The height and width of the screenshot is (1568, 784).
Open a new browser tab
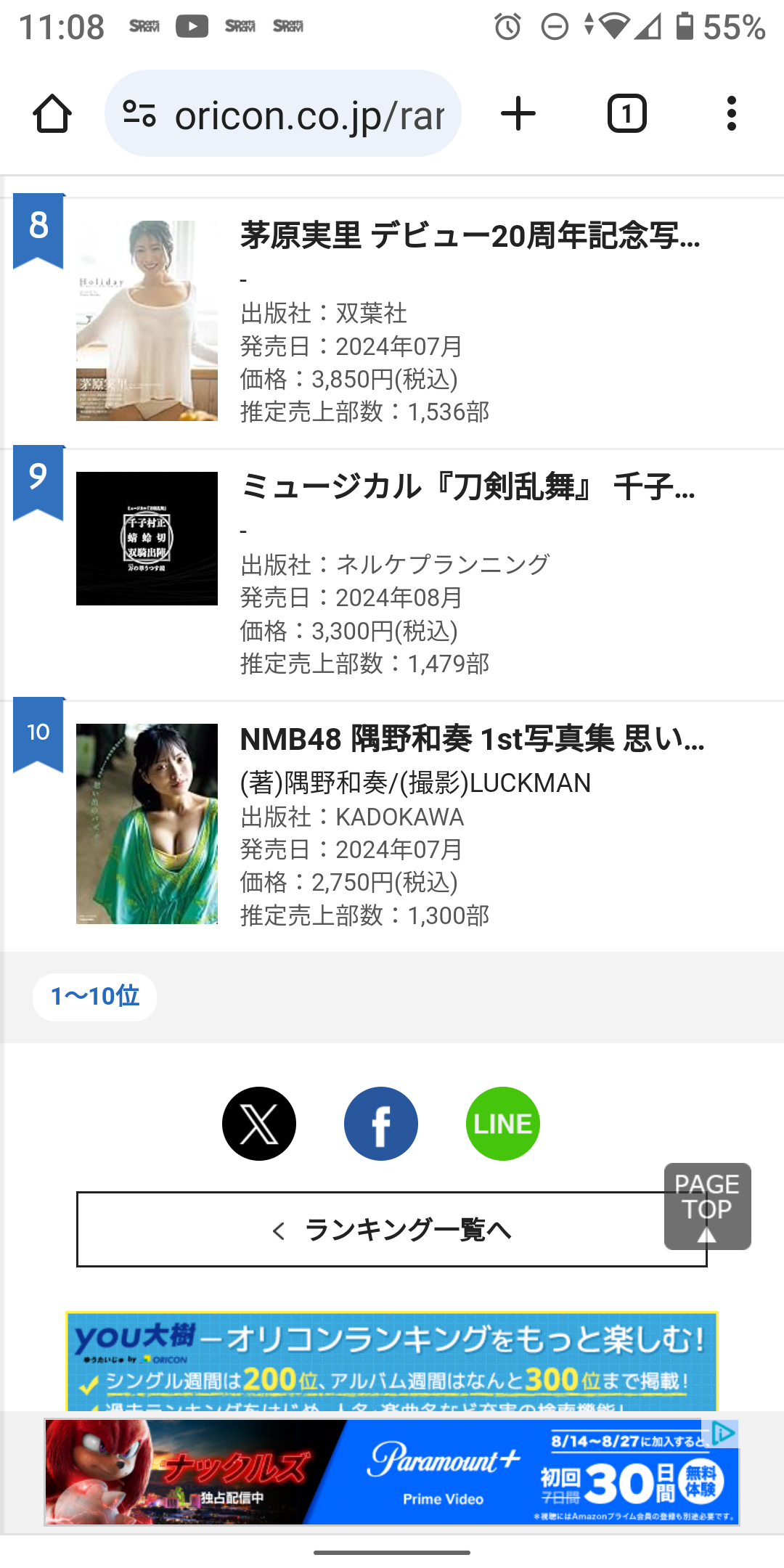point(518,114)
